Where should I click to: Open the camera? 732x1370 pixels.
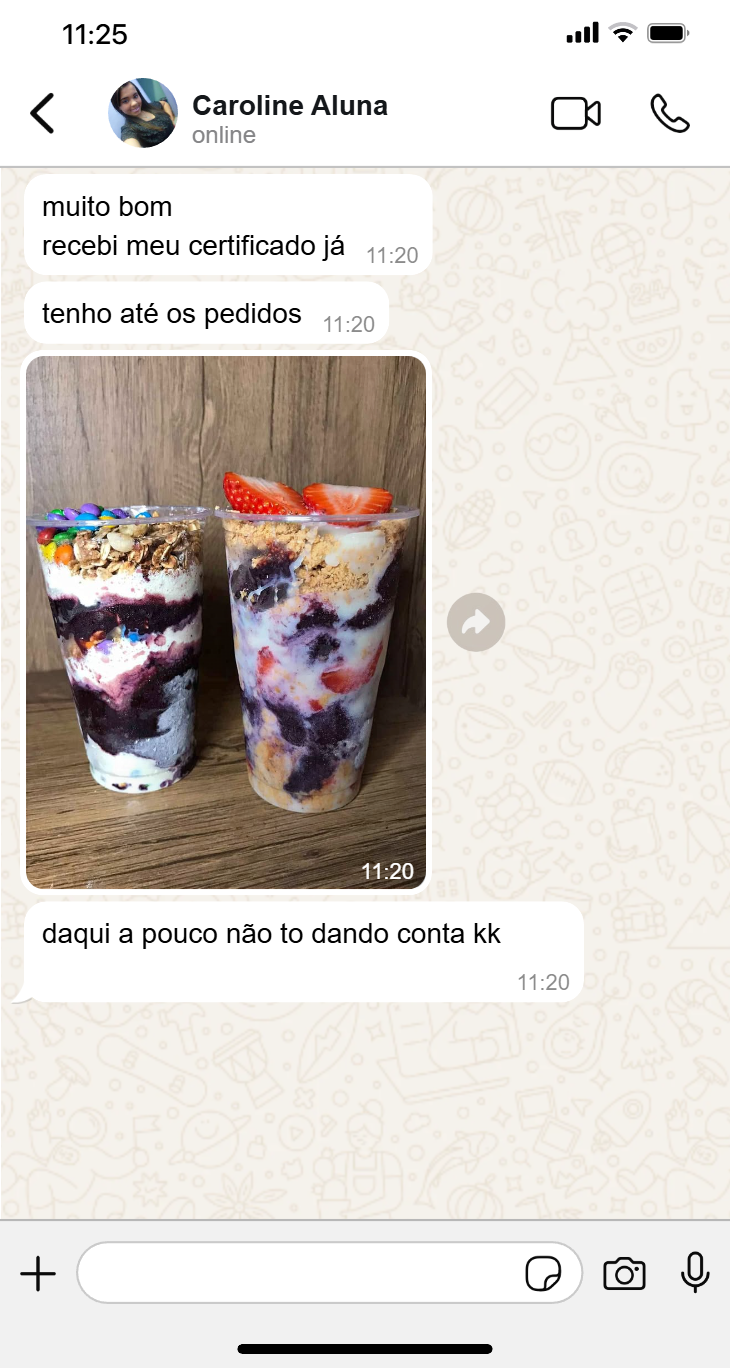tap(624, 1274)
